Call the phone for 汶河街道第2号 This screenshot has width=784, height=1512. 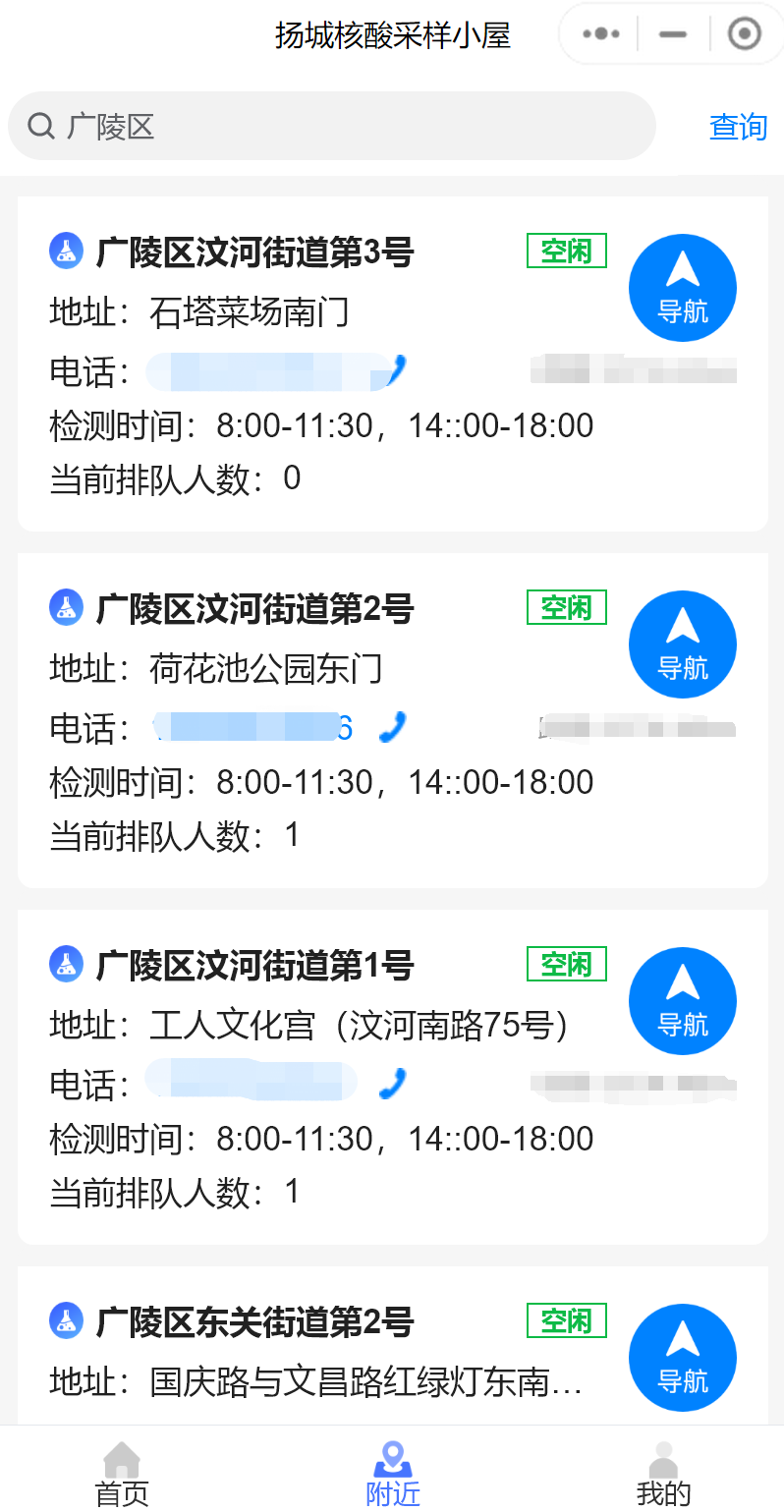(394, 728)
